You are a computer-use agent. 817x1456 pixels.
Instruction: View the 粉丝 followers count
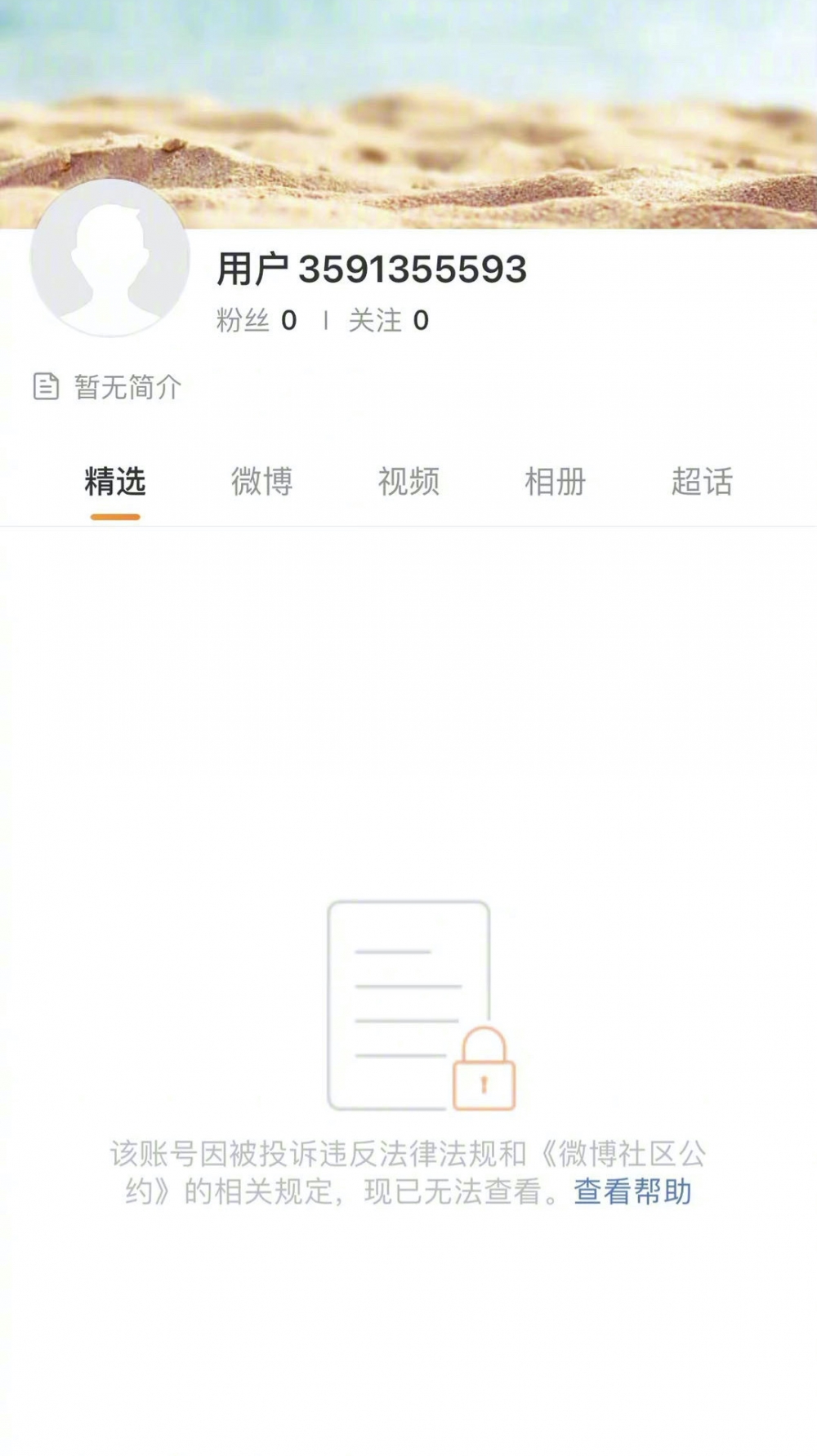[x=257, y=320]
